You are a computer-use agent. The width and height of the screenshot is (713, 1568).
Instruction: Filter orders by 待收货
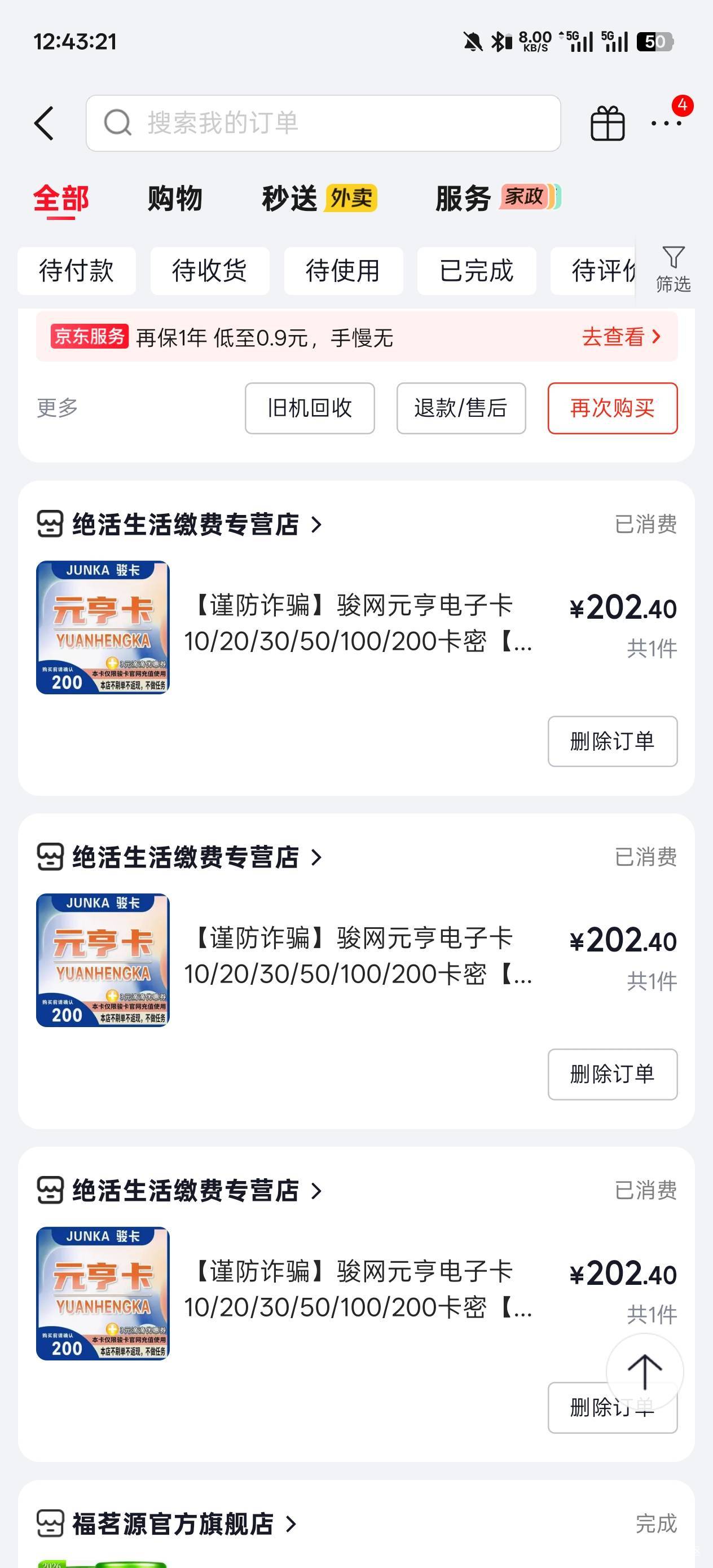click(x=210, y=271)
